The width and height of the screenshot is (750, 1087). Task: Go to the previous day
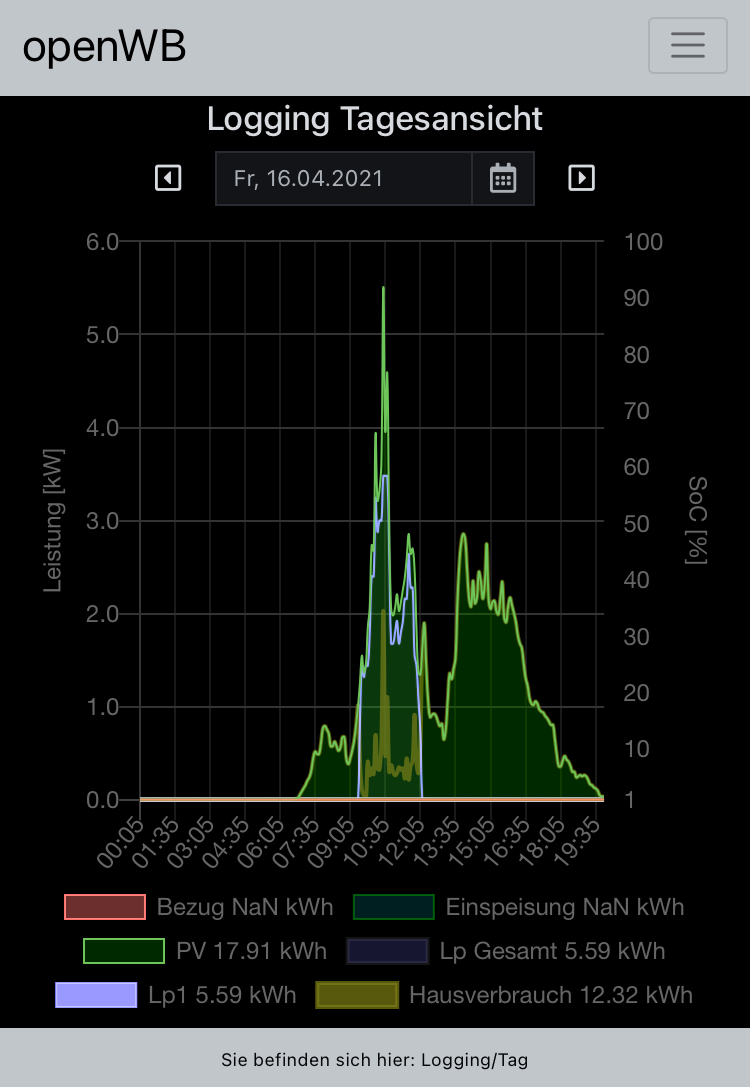[168, 178]
